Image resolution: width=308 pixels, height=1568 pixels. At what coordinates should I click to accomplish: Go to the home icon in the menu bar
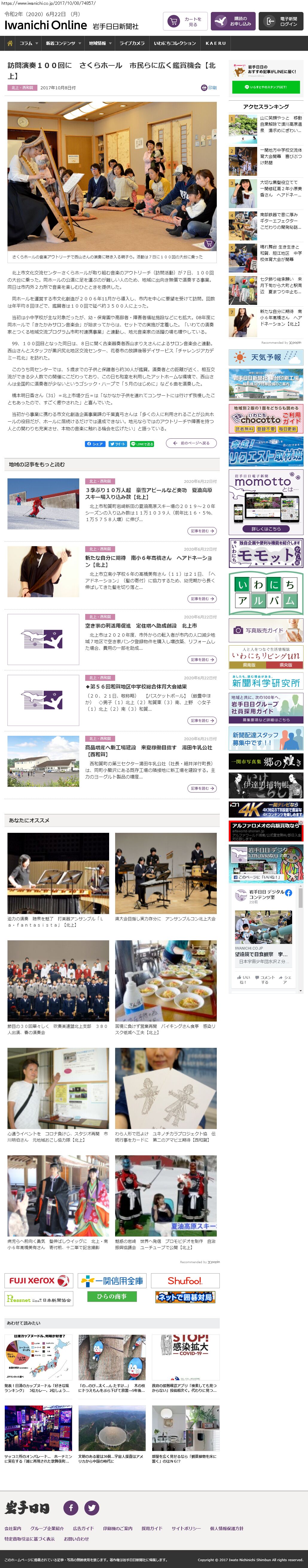9,43
